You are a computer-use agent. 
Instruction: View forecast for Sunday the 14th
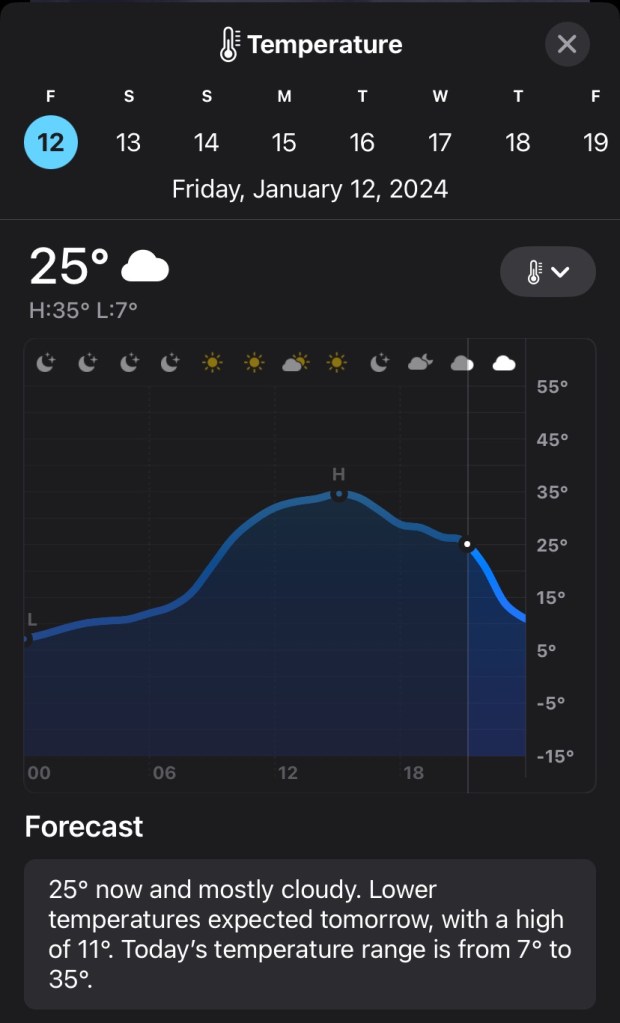206,142
